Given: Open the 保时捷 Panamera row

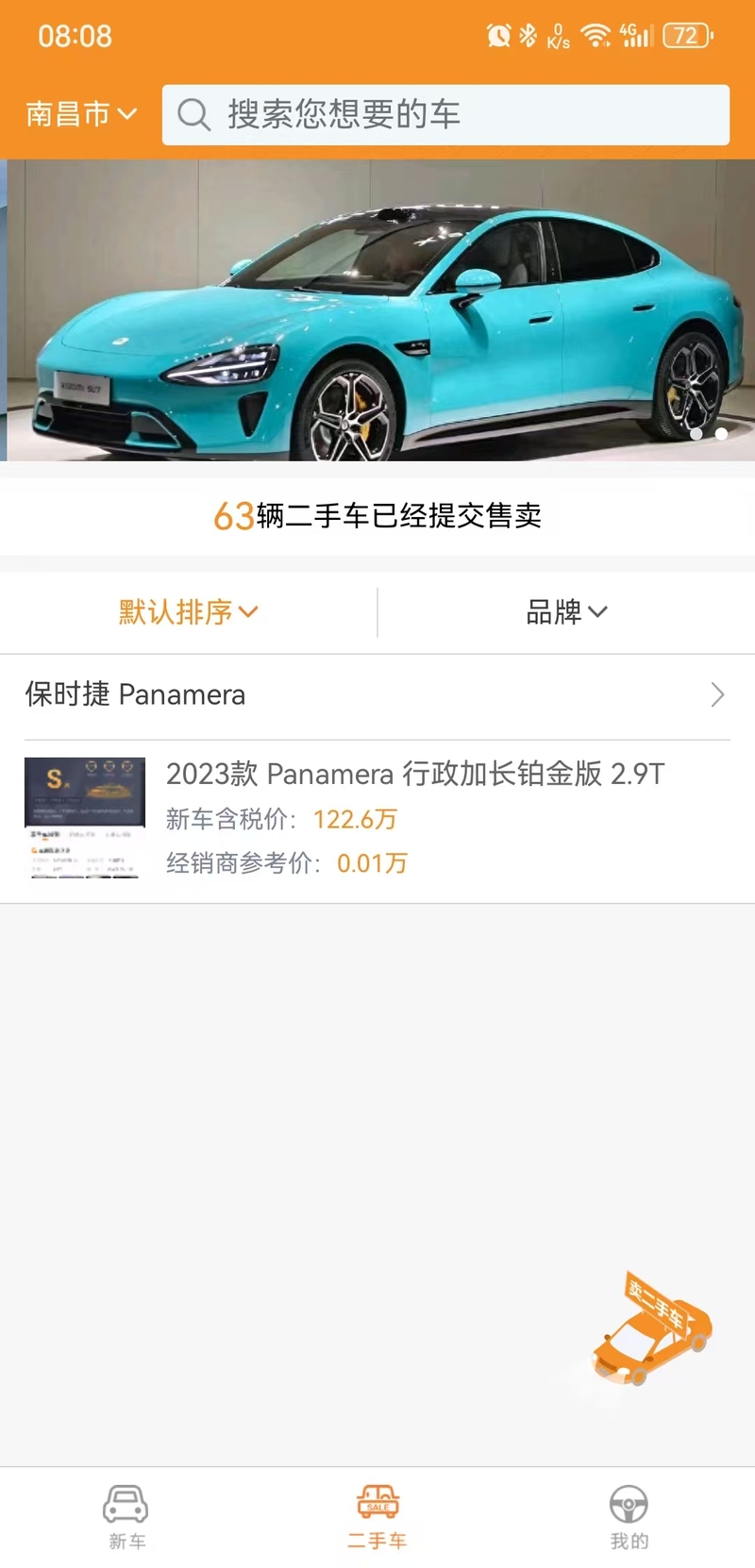Looking at the screenshot, I should pos(377,695).
